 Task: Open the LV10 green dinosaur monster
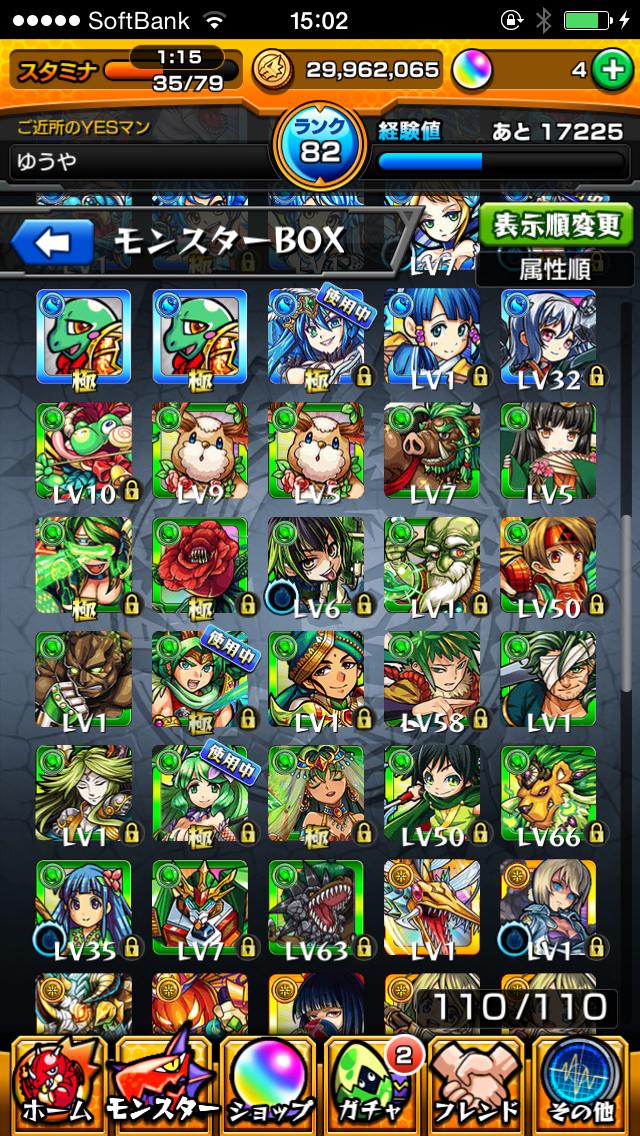(84, 450)
